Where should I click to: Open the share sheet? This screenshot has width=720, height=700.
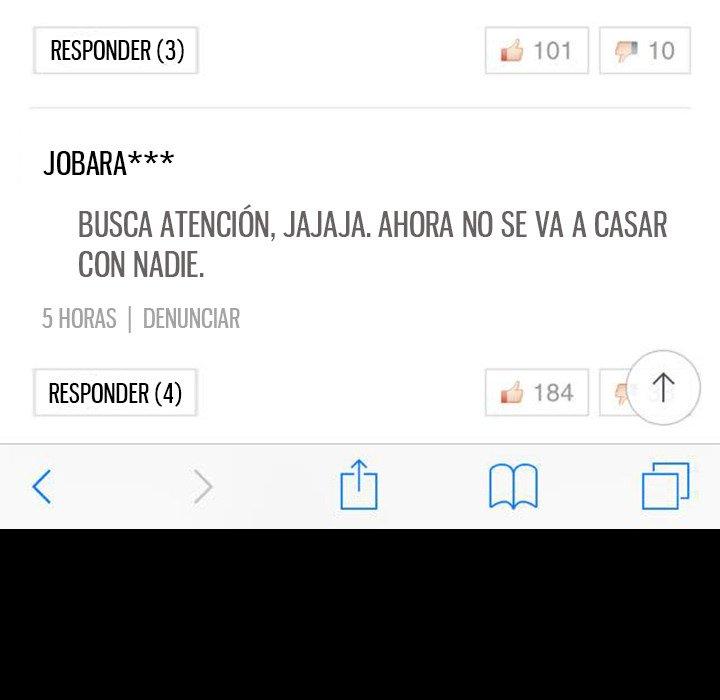(x=358, y=485)
